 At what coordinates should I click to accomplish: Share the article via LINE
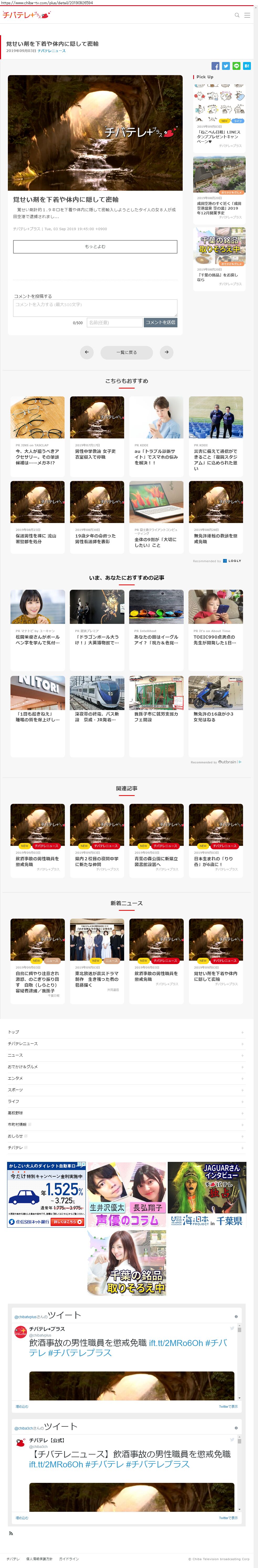[236, 66]
